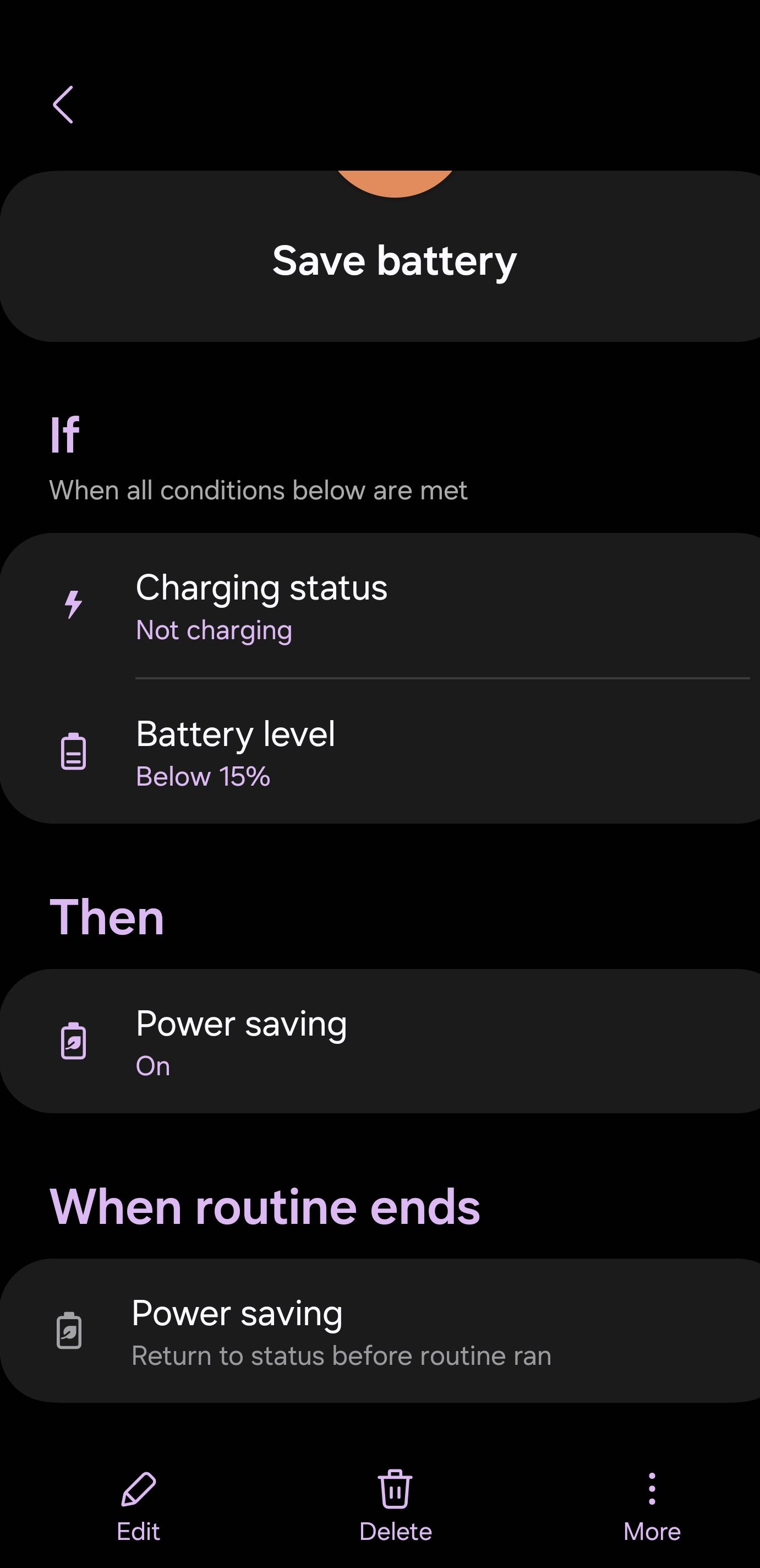Tap the back arrow

point(64,104)
